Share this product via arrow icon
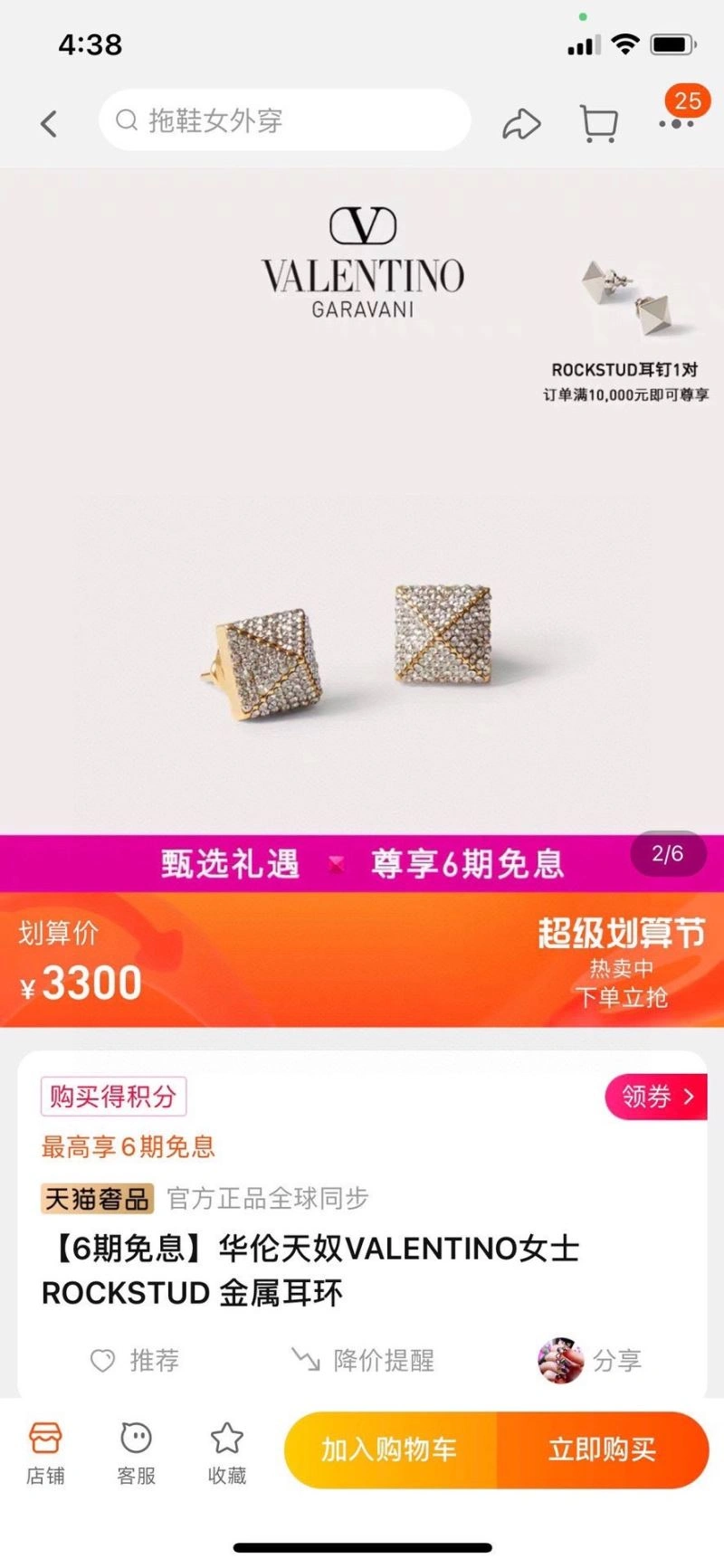The height and width of the screenshot is (1568, 724). 521,123
